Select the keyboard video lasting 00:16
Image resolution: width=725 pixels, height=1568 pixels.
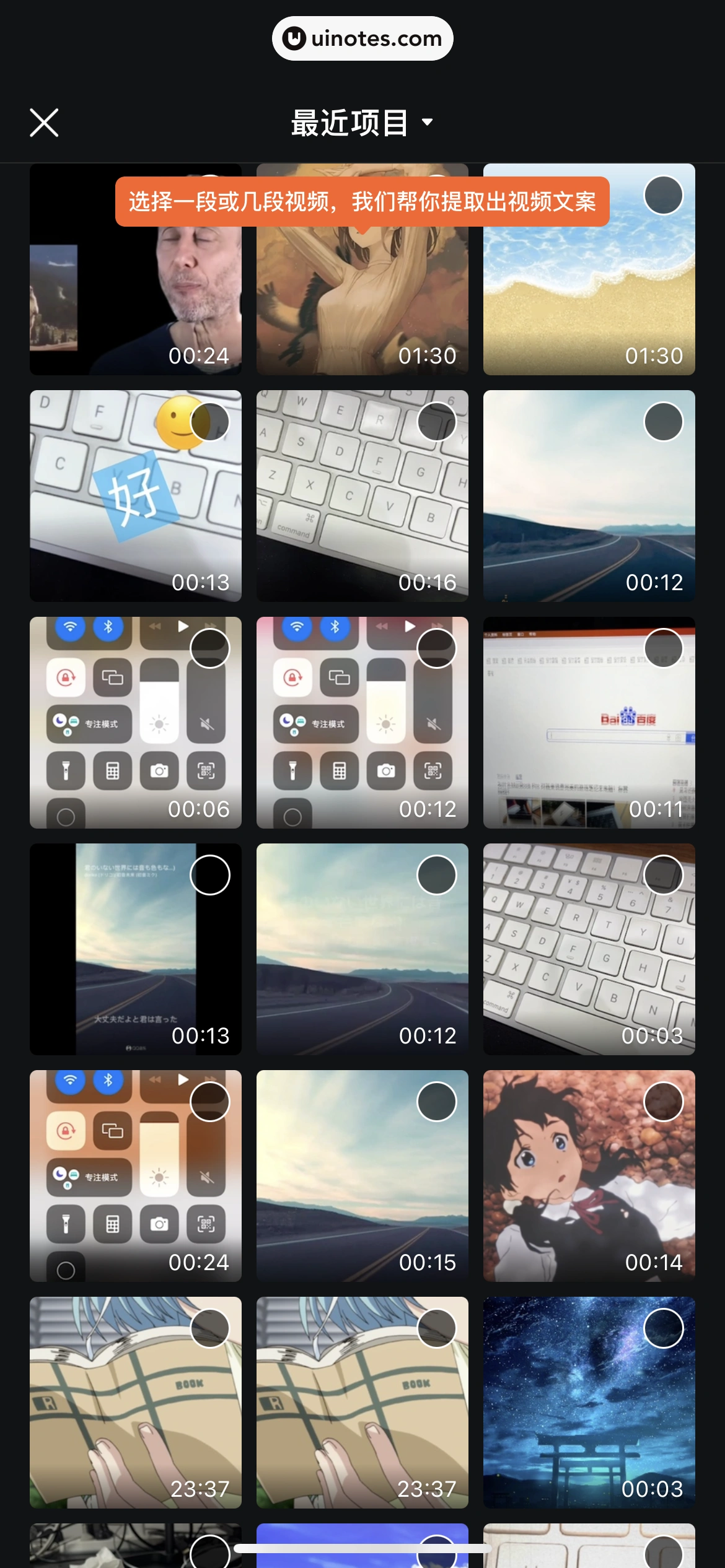click(436, 422)
